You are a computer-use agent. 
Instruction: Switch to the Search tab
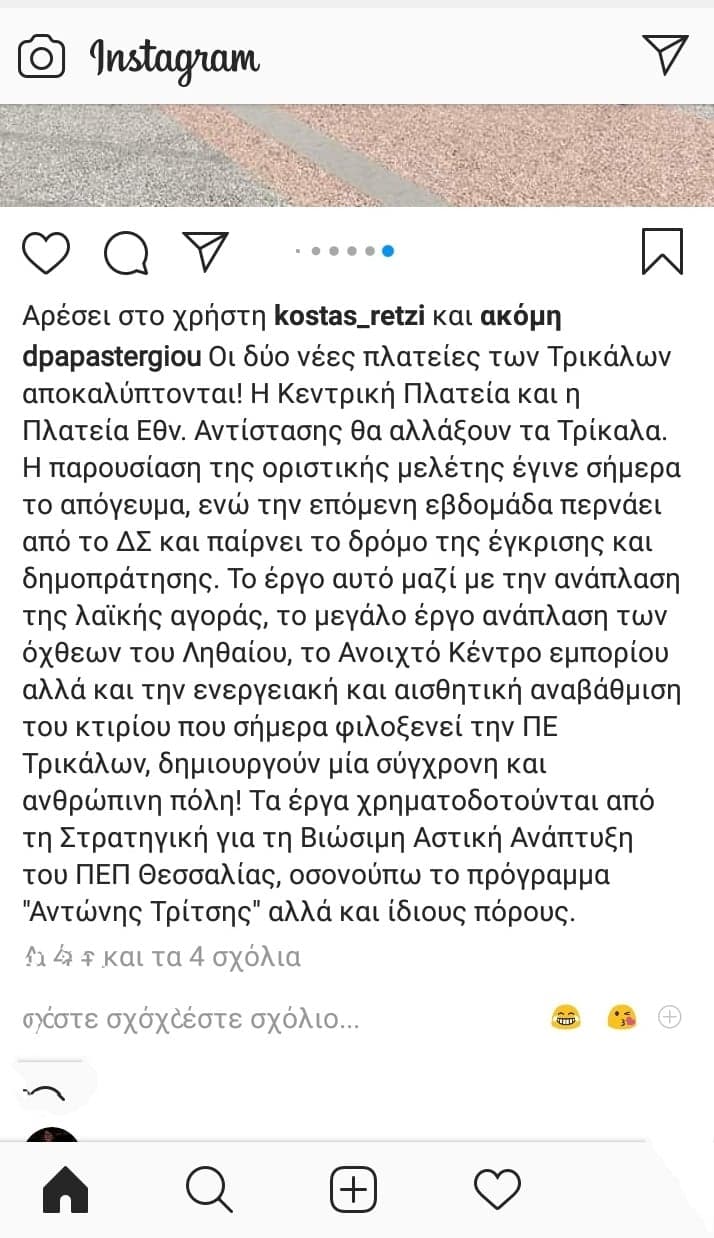click(x=209, y=1190)
